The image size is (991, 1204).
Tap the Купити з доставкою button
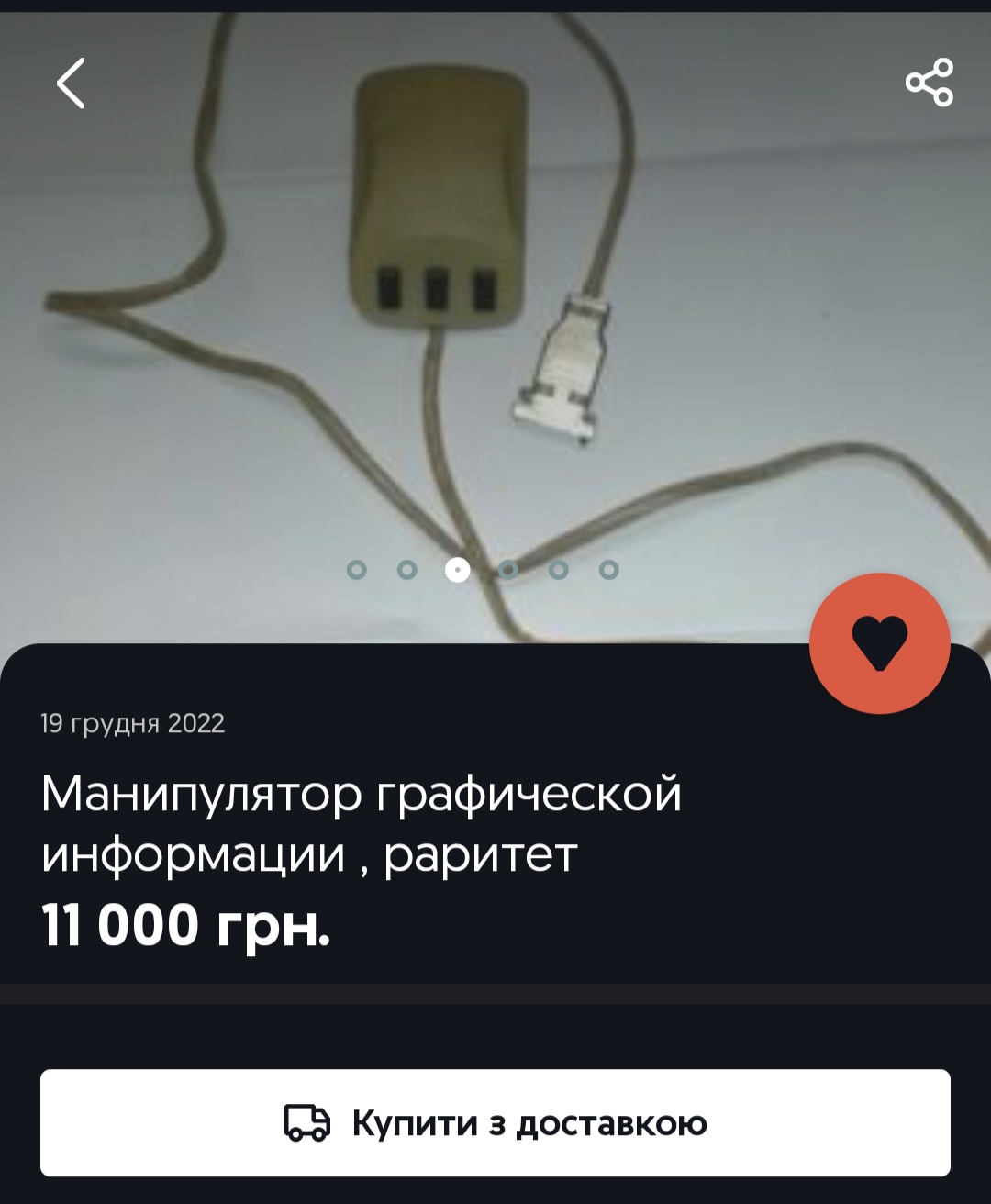coord(495,1122)
